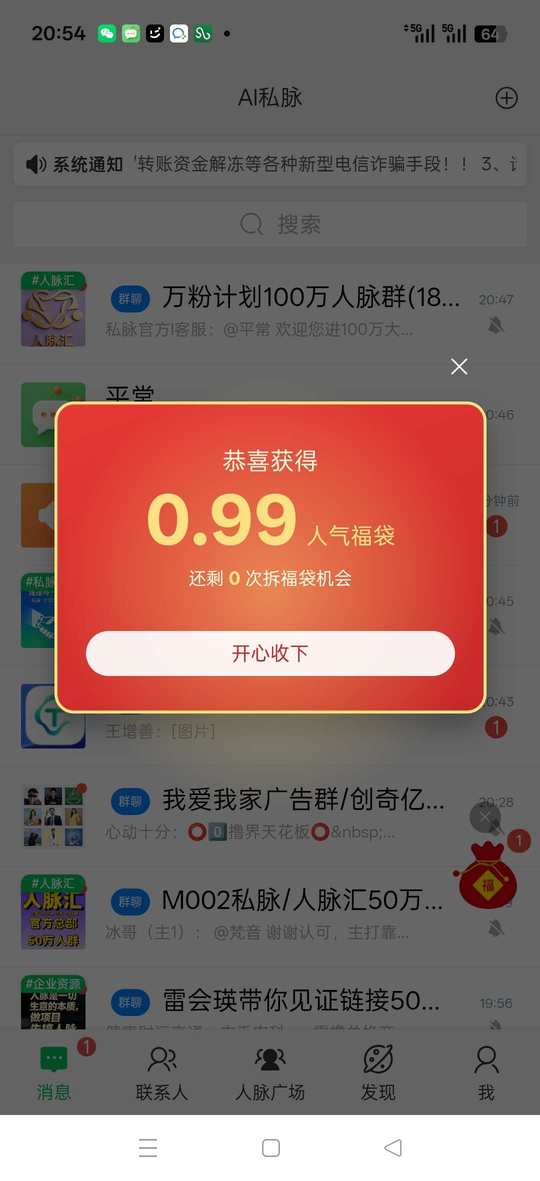540x1181 pixels.
Task: Go back with system back button
Action: click(392, 1148)
